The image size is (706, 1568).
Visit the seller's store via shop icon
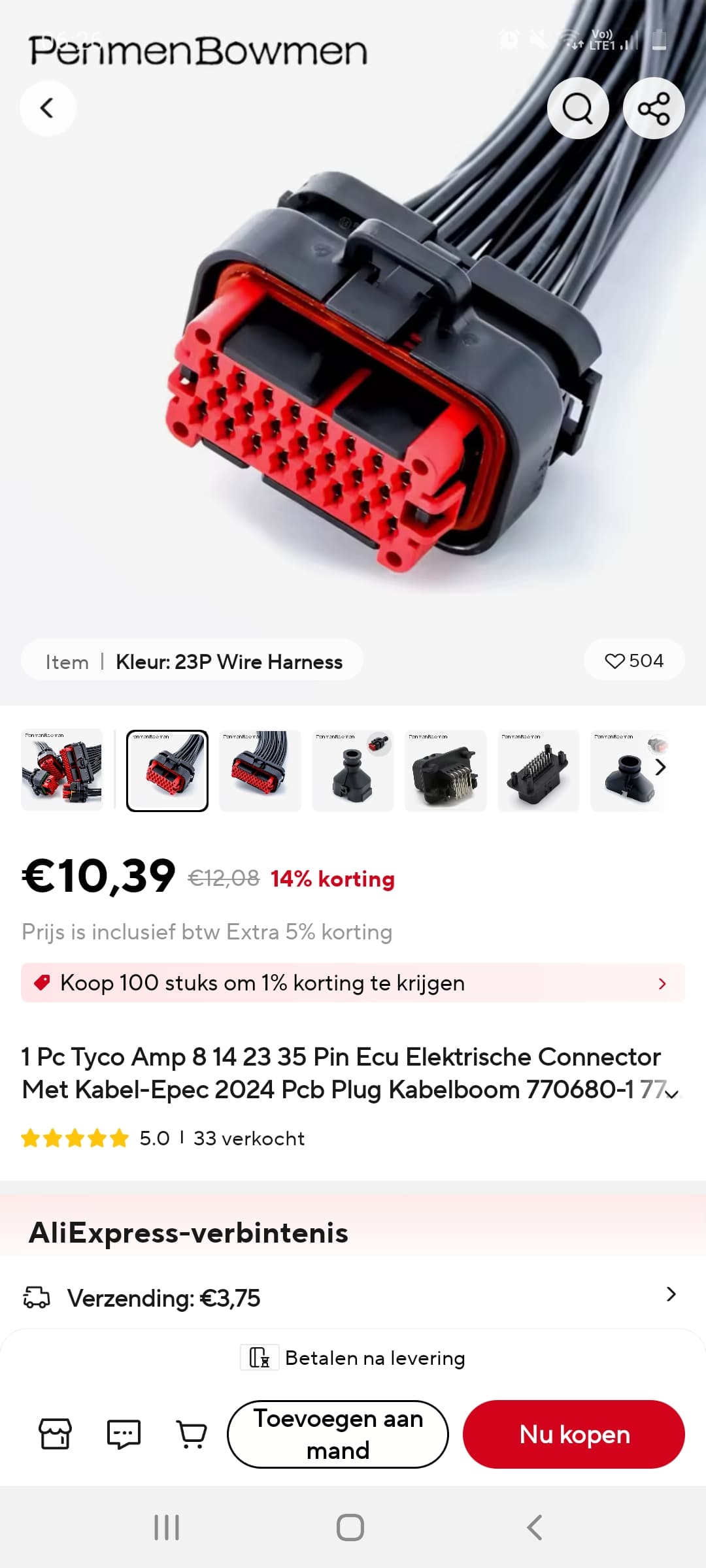pos(56,1434)
